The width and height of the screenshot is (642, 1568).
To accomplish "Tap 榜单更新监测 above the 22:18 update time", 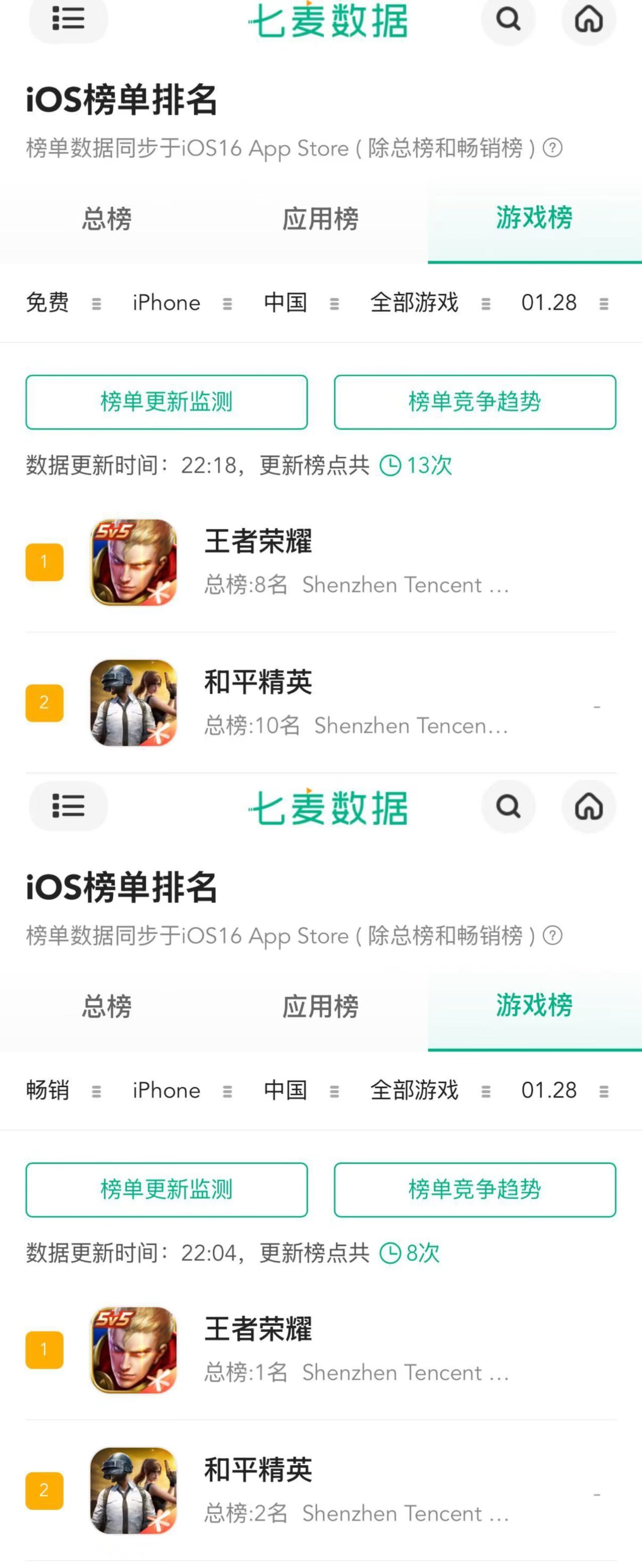I will [x=167, y=402].
